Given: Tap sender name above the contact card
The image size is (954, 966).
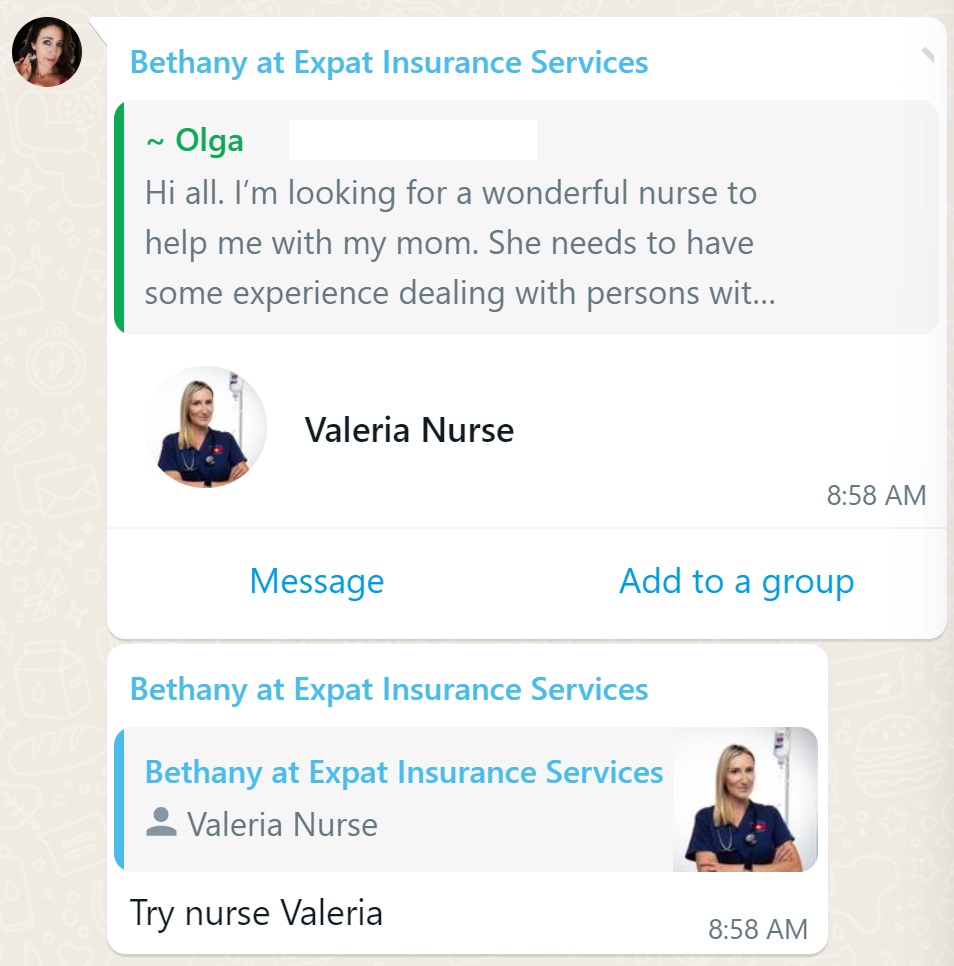Looking at the screenshot, I should coord(389,63).
